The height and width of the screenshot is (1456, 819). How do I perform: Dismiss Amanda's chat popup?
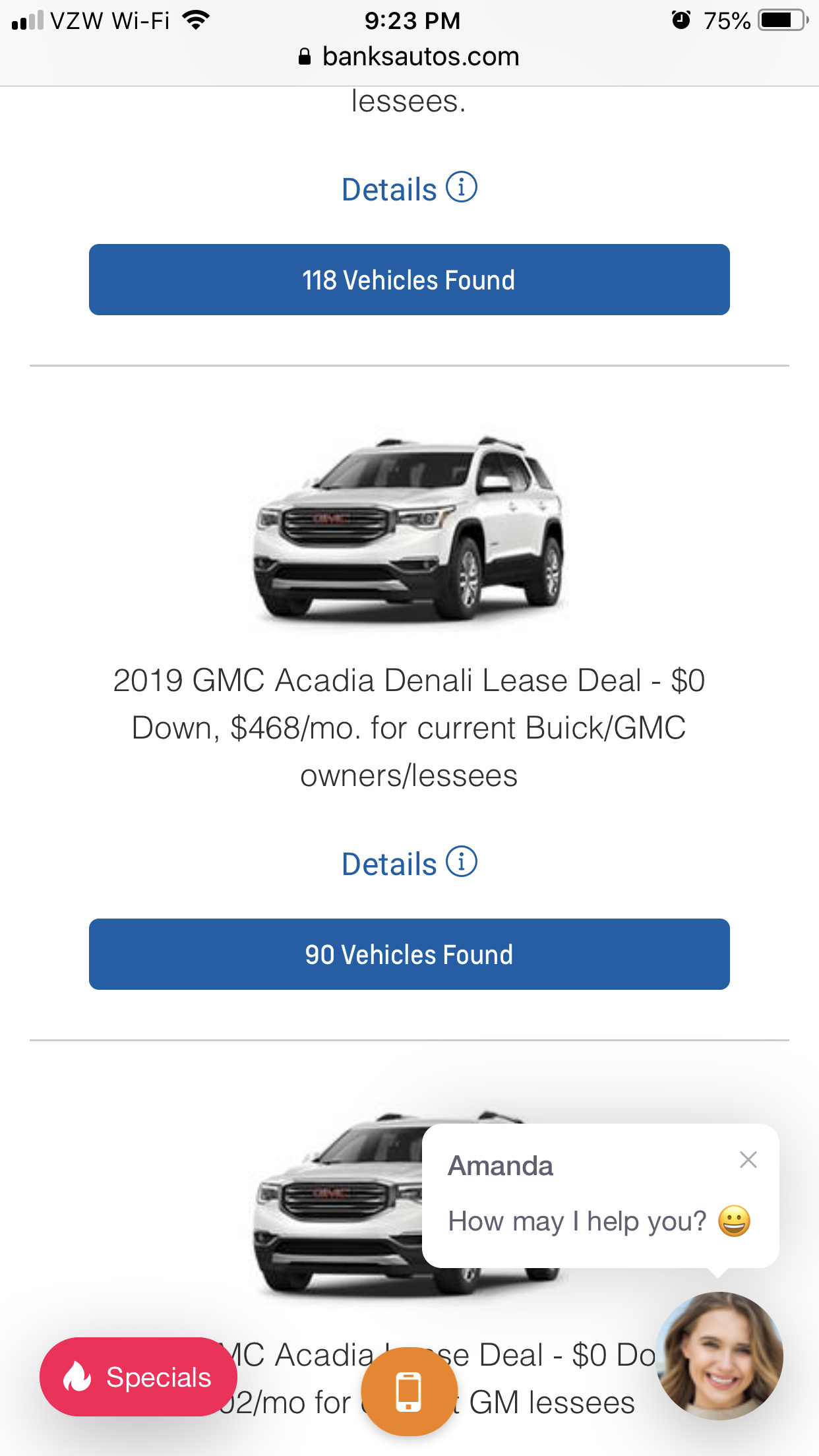pyautogui.click(x=748, y=1160)
